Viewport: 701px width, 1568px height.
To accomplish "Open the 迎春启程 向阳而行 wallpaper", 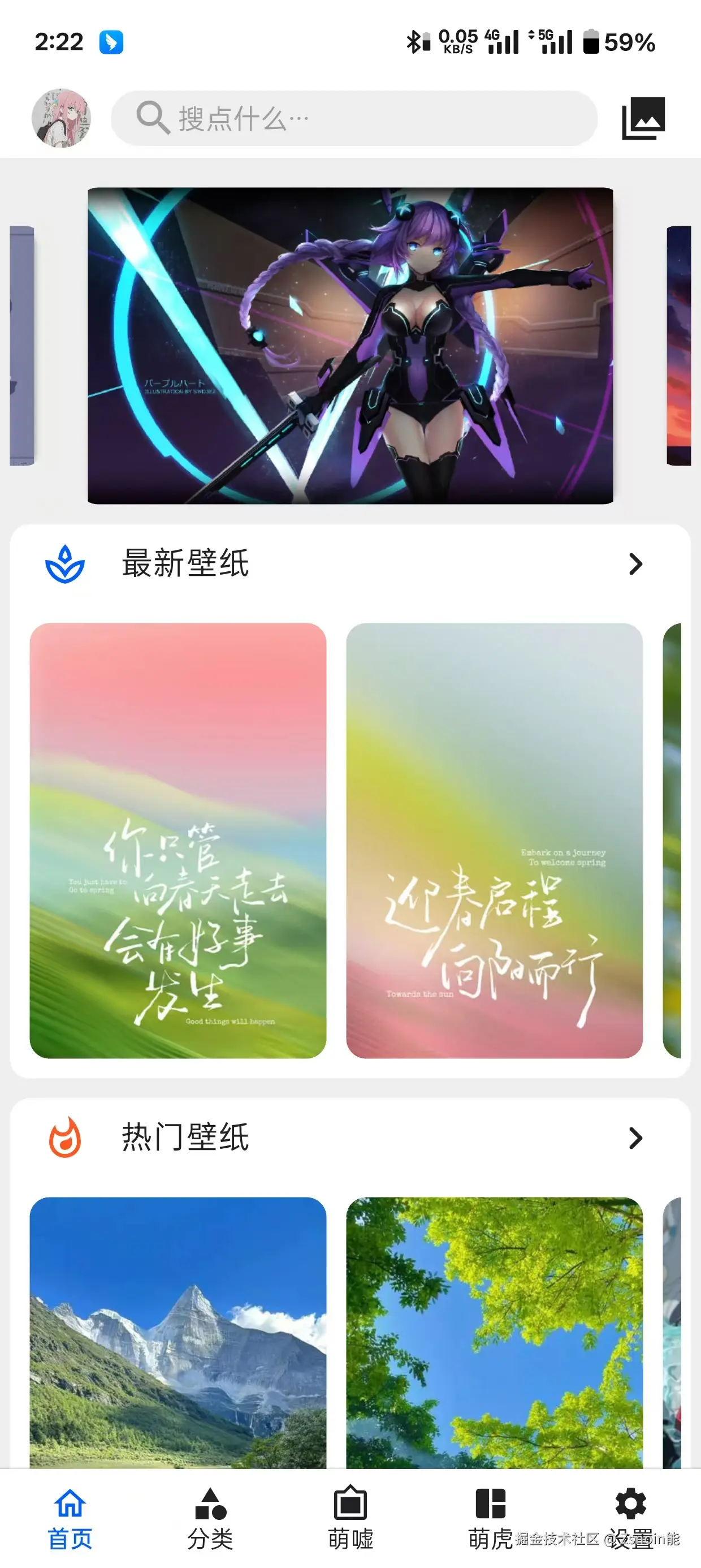I will [x=494, y=840].
